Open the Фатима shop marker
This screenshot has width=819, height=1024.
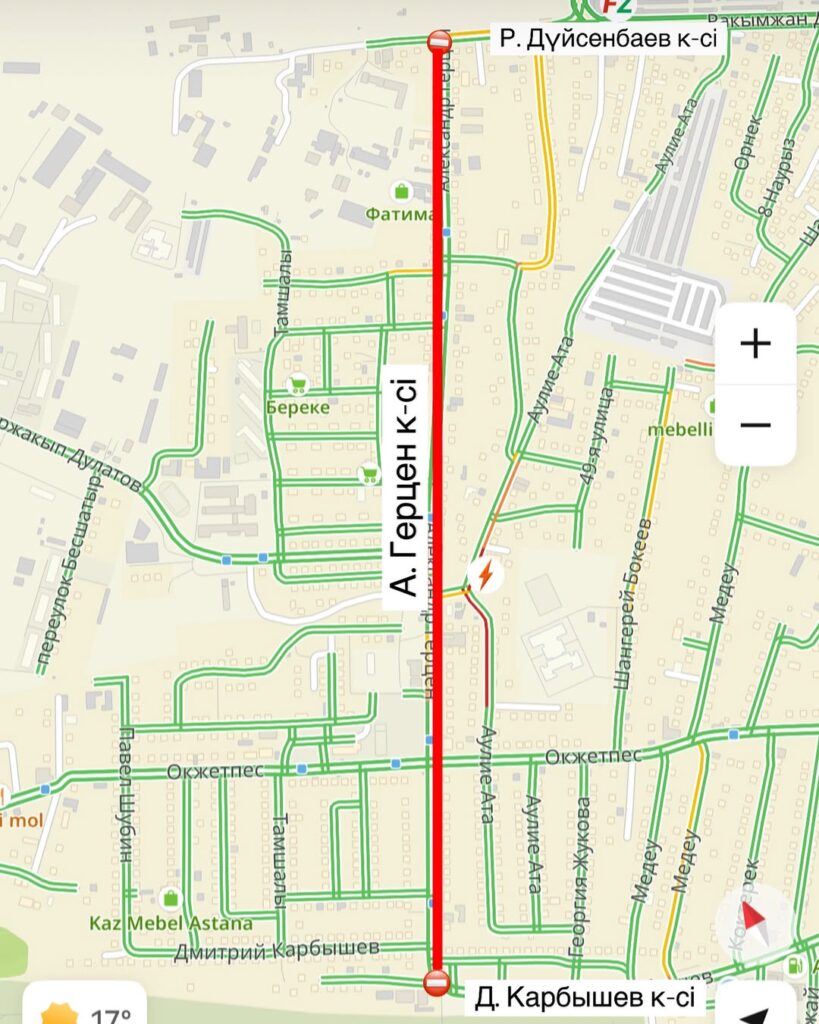pyautogui.click(x=402, y=191)
